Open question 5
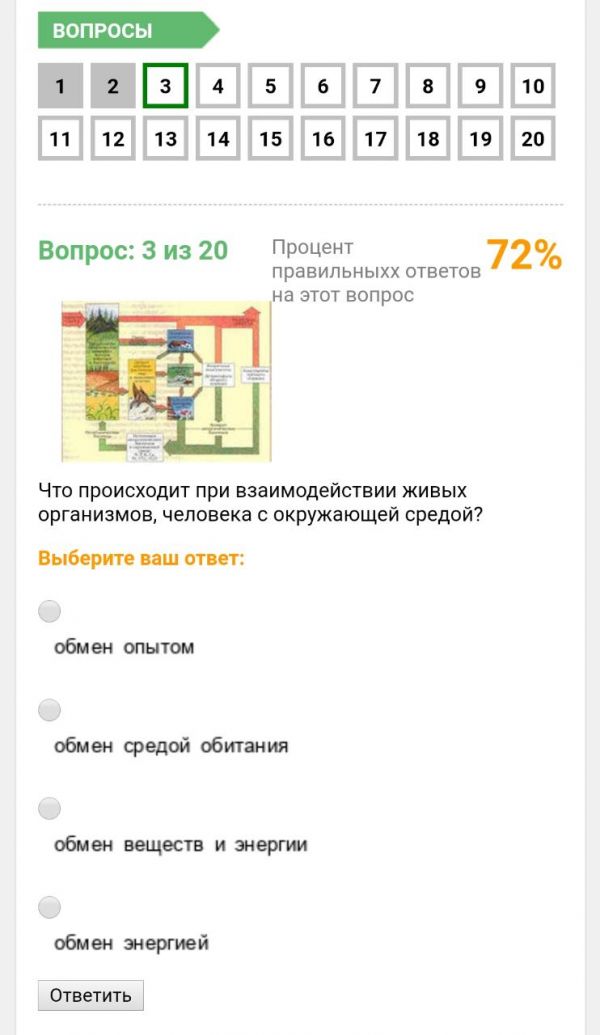This screenshot has width=600, height=1035. (270, 86)
